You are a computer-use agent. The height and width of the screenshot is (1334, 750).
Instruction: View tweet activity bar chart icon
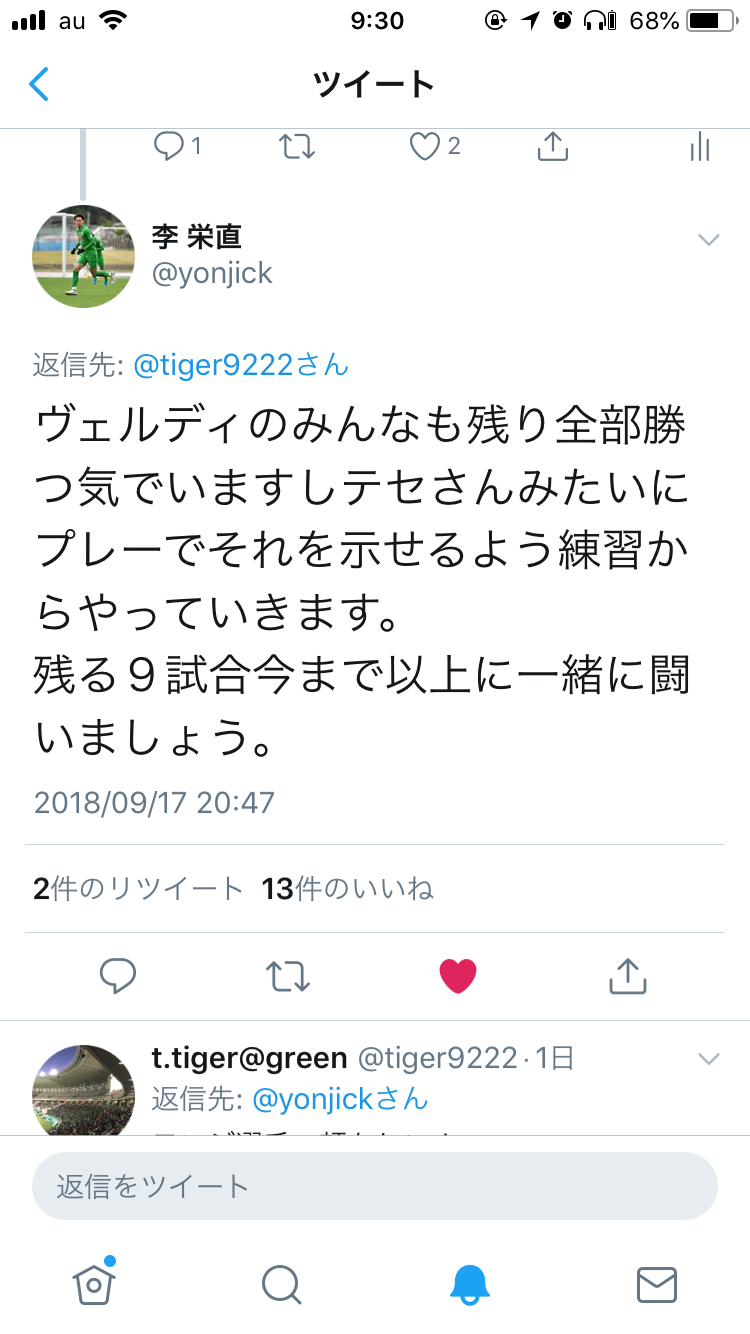tap(699, 148)
